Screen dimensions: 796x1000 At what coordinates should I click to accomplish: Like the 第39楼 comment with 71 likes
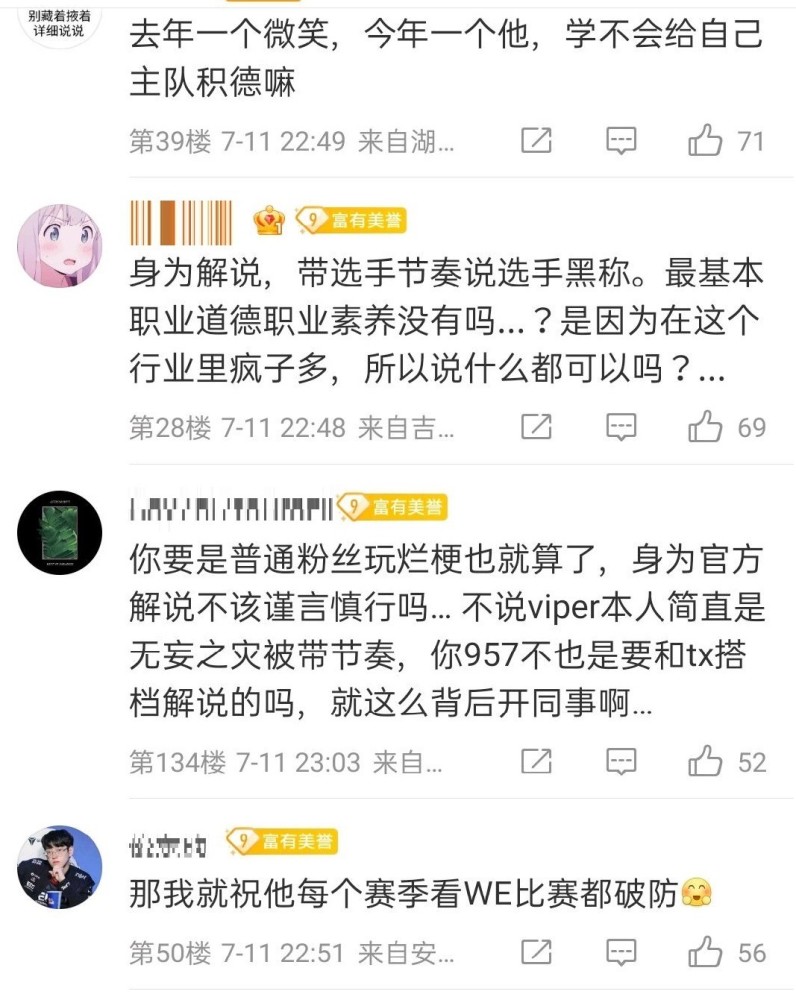[x=706, y=141]
